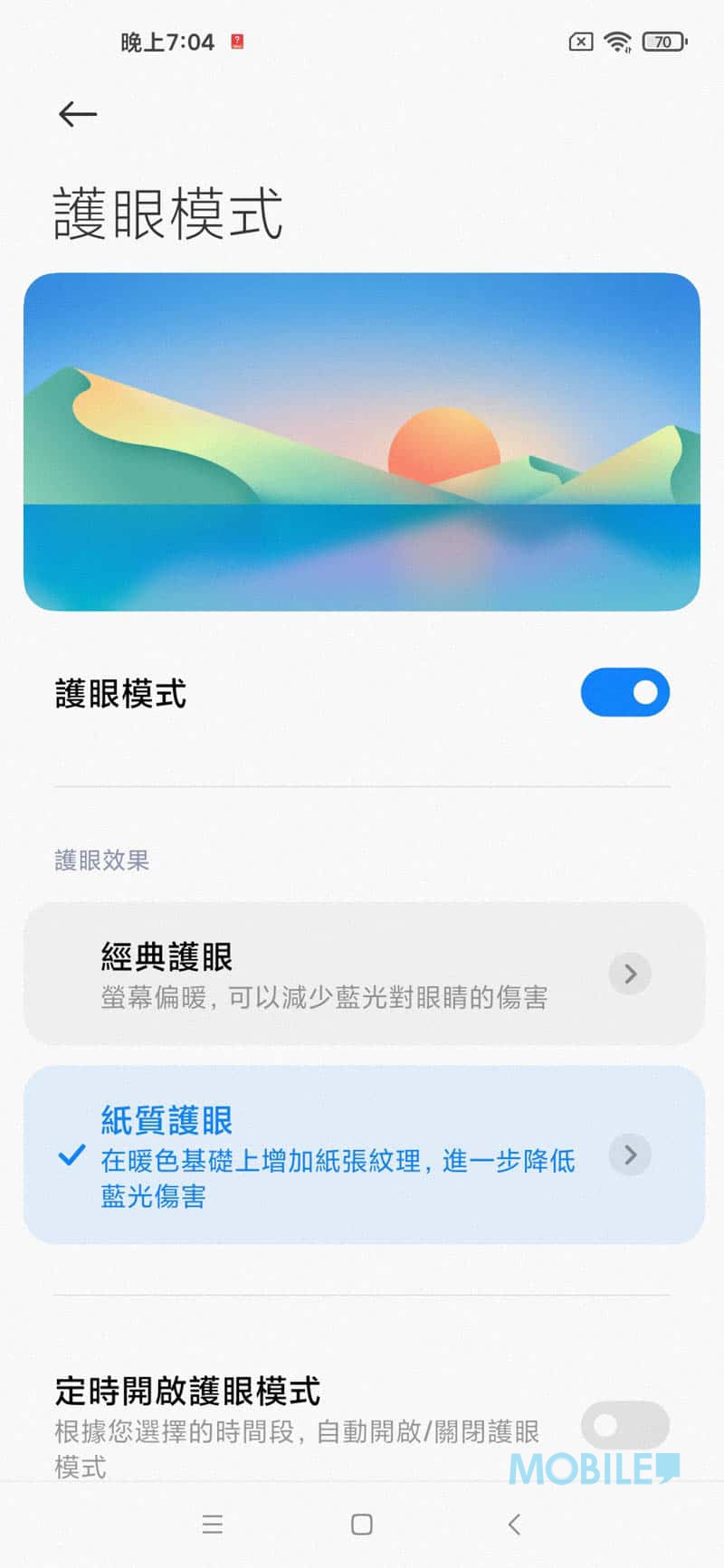Select the 經典護眼 effect option
The height and width of the screenshot is (1568, 724).
click(x=364, y=974)
